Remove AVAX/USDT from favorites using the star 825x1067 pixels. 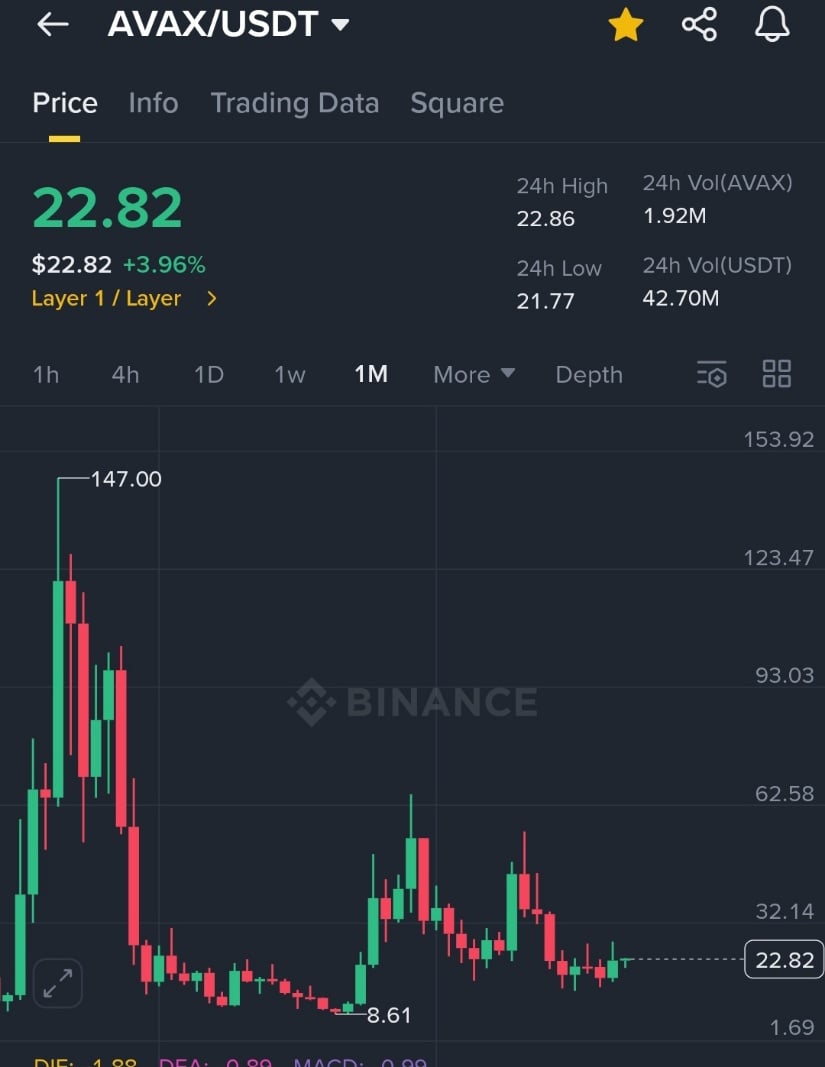point(626,25)
